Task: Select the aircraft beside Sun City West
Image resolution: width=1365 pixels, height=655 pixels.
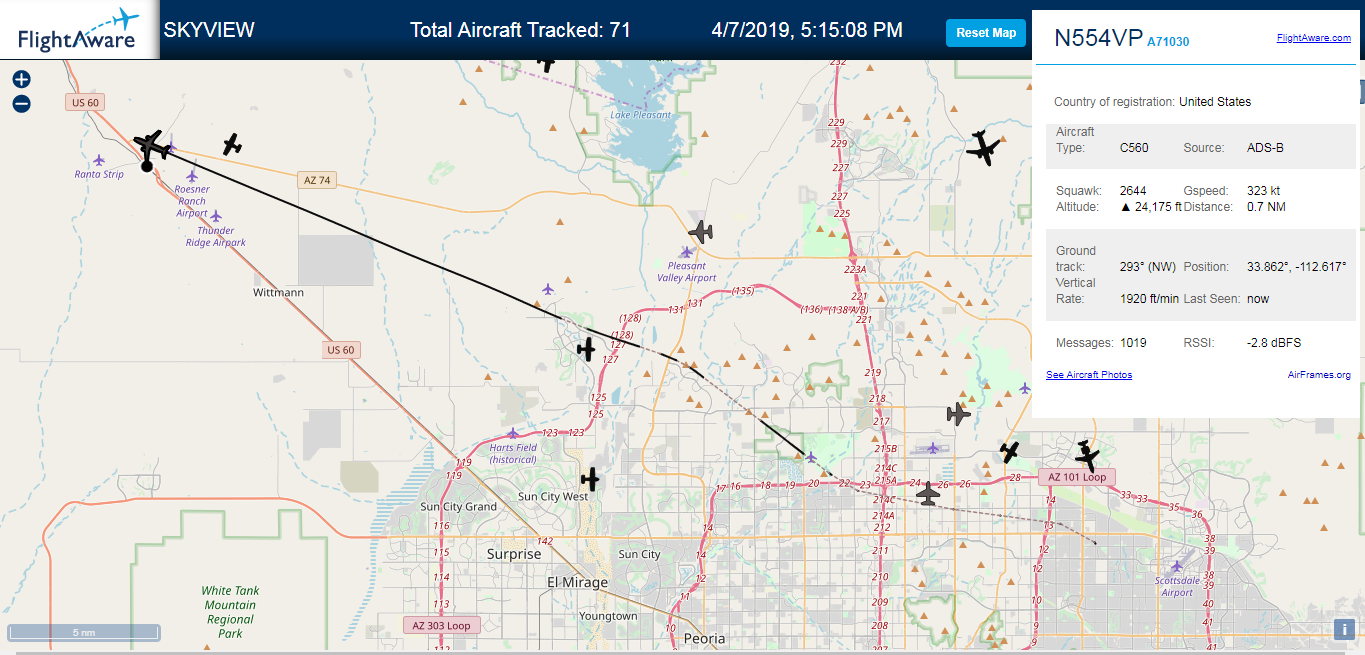Action: (590, 480)
